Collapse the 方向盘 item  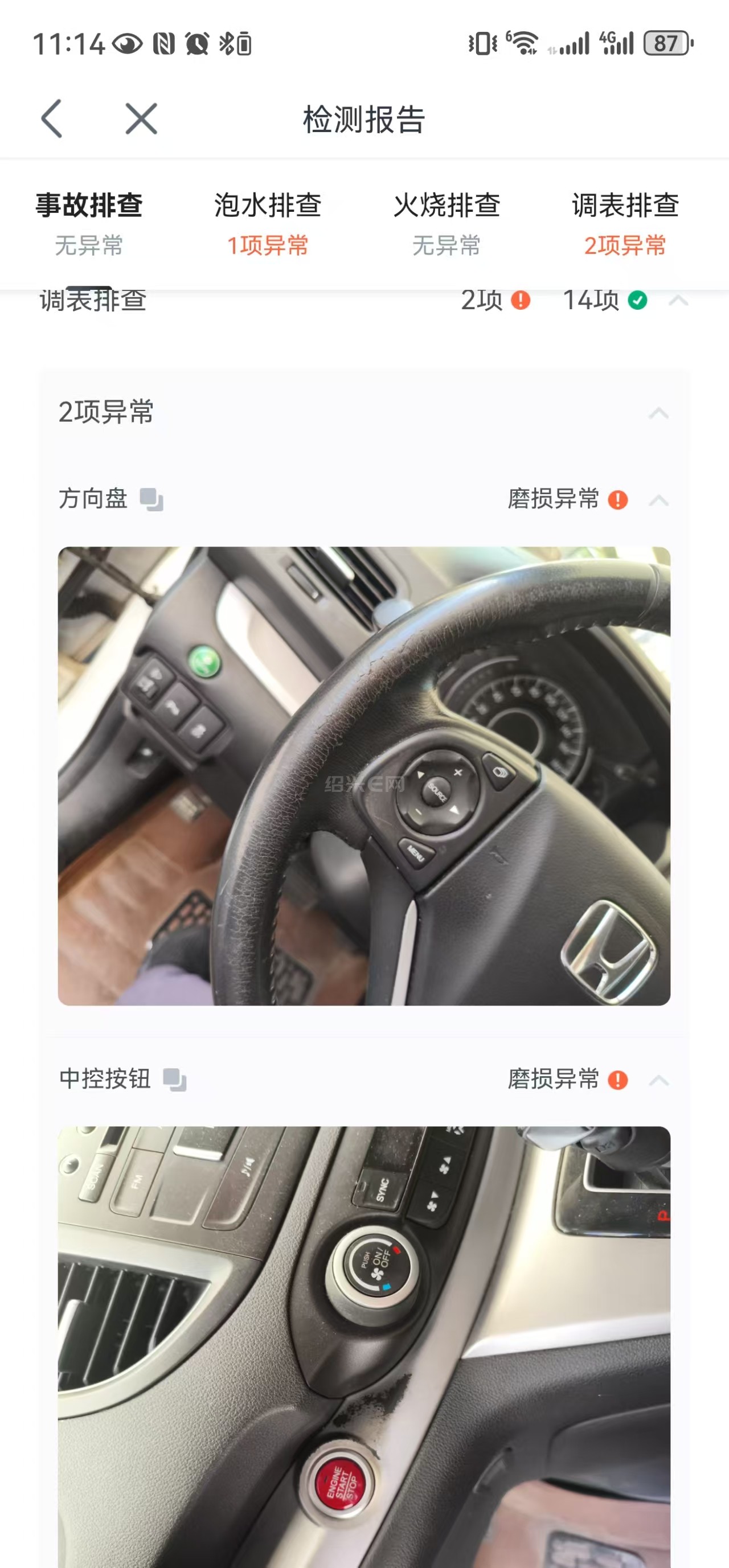tap(658, 500)
